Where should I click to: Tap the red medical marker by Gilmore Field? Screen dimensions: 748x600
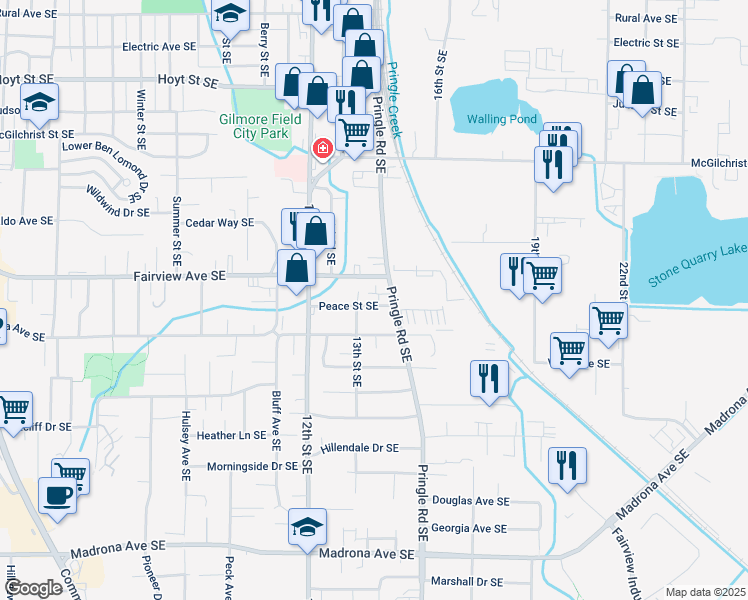click(322, 149)
